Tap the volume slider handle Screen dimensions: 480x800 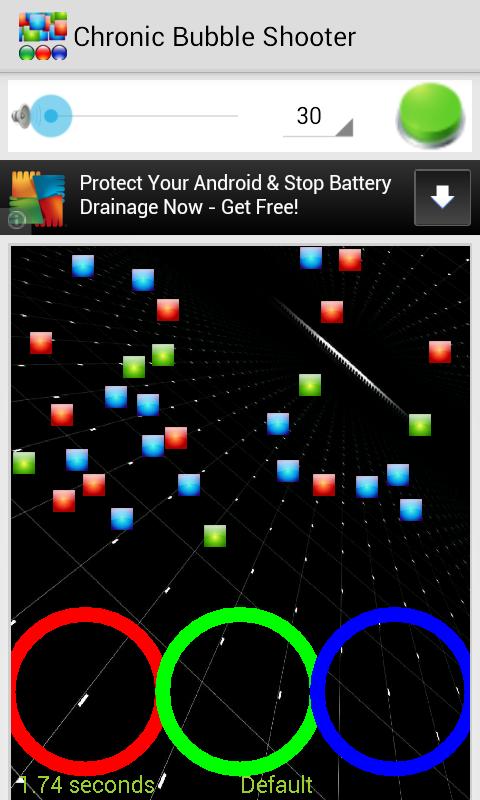[50, 116]
